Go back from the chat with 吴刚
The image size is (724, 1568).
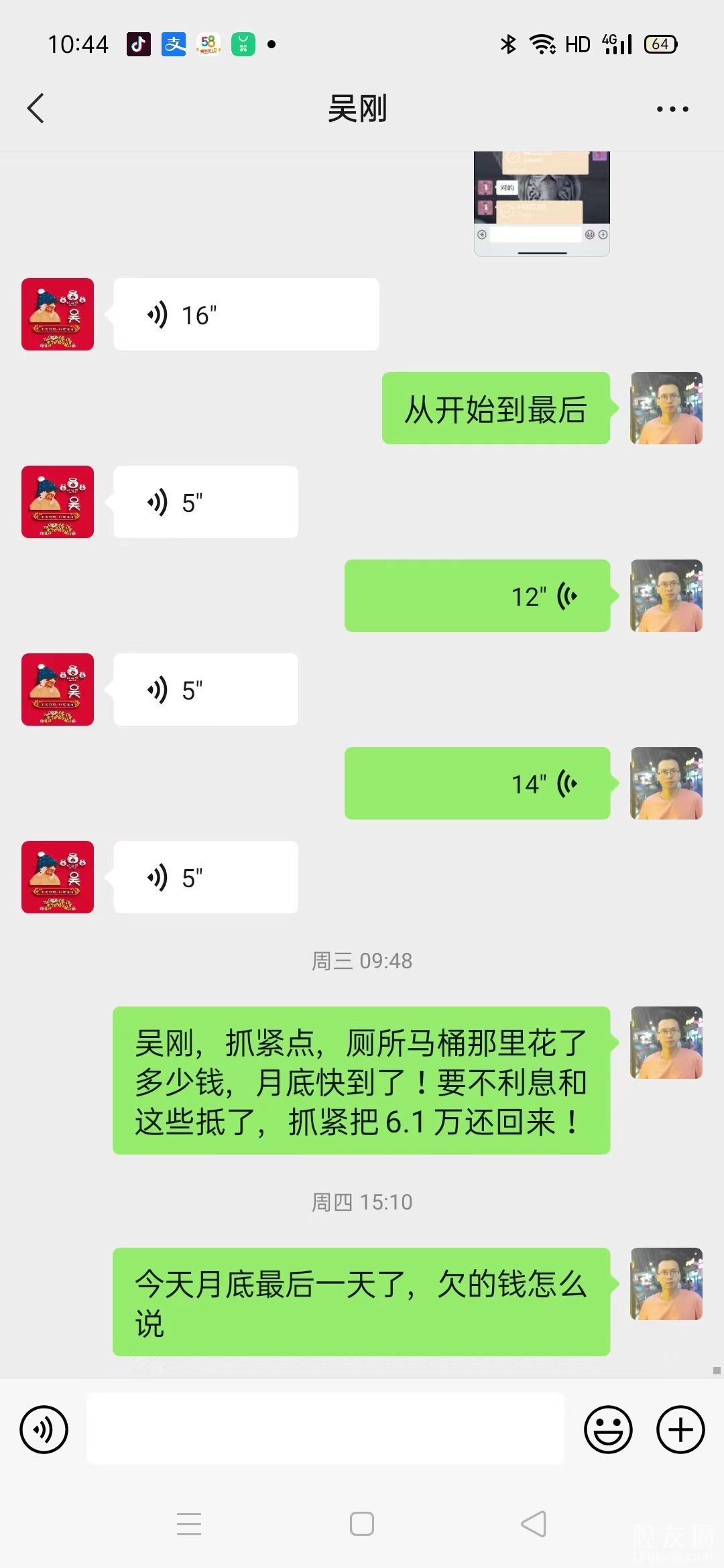pyautogui.click(x=36, y=109)
